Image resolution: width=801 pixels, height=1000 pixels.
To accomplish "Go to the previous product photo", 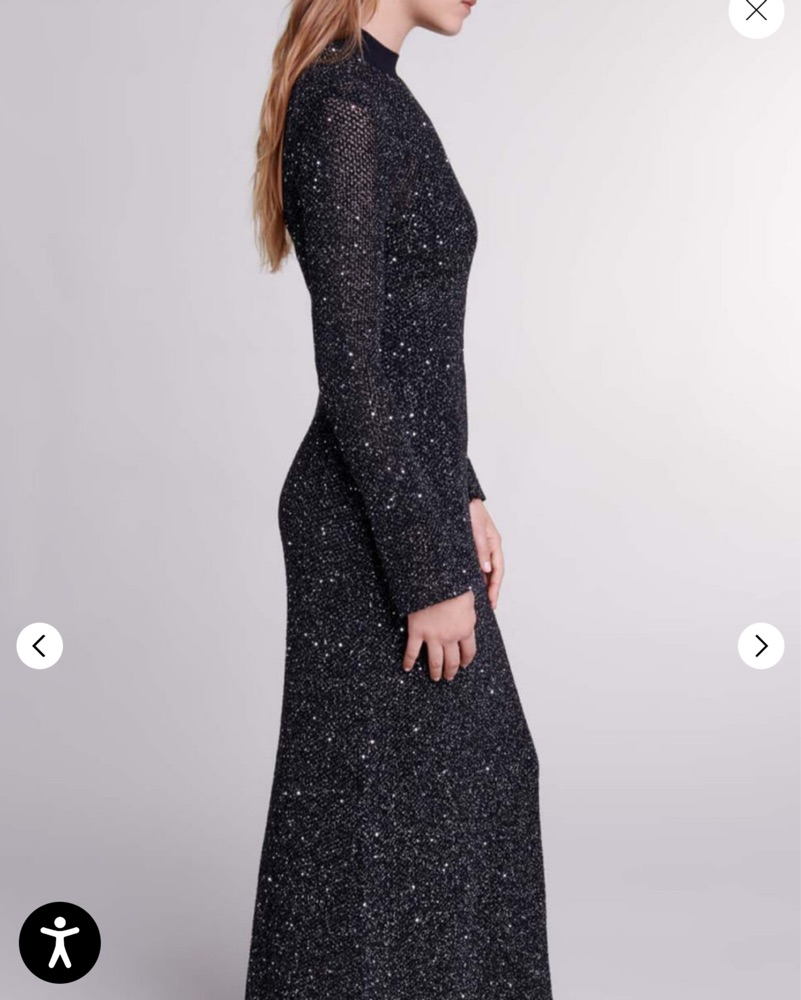I will coord(40,646).
